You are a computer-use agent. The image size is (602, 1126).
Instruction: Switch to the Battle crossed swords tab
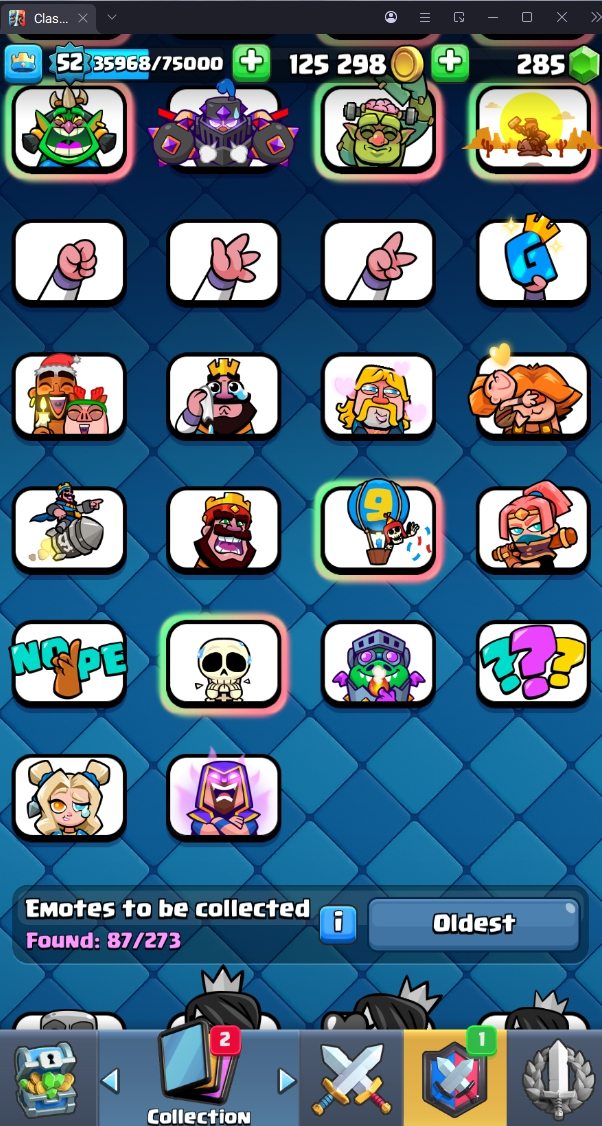click(352, 1078)
